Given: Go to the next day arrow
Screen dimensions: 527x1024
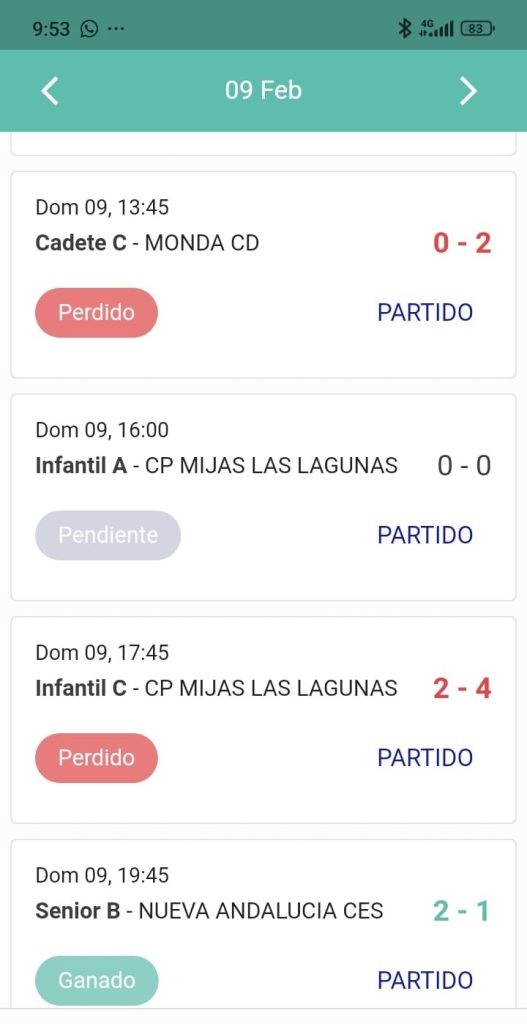Looking at the screenshot, I should tap(468, 91).
